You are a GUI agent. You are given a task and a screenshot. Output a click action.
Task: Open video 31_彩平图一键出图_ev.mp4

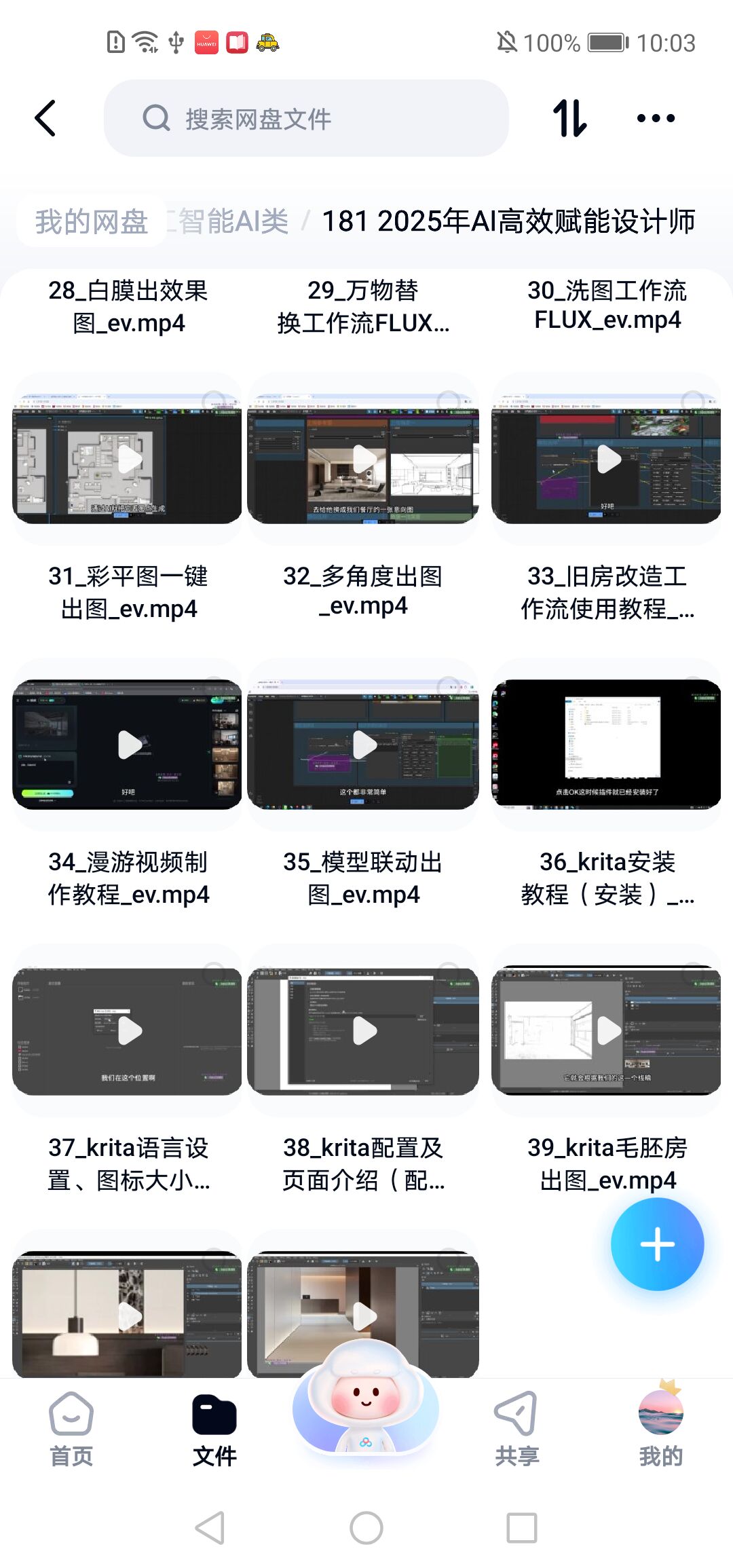pyautogui.click(x=128, y=460)
